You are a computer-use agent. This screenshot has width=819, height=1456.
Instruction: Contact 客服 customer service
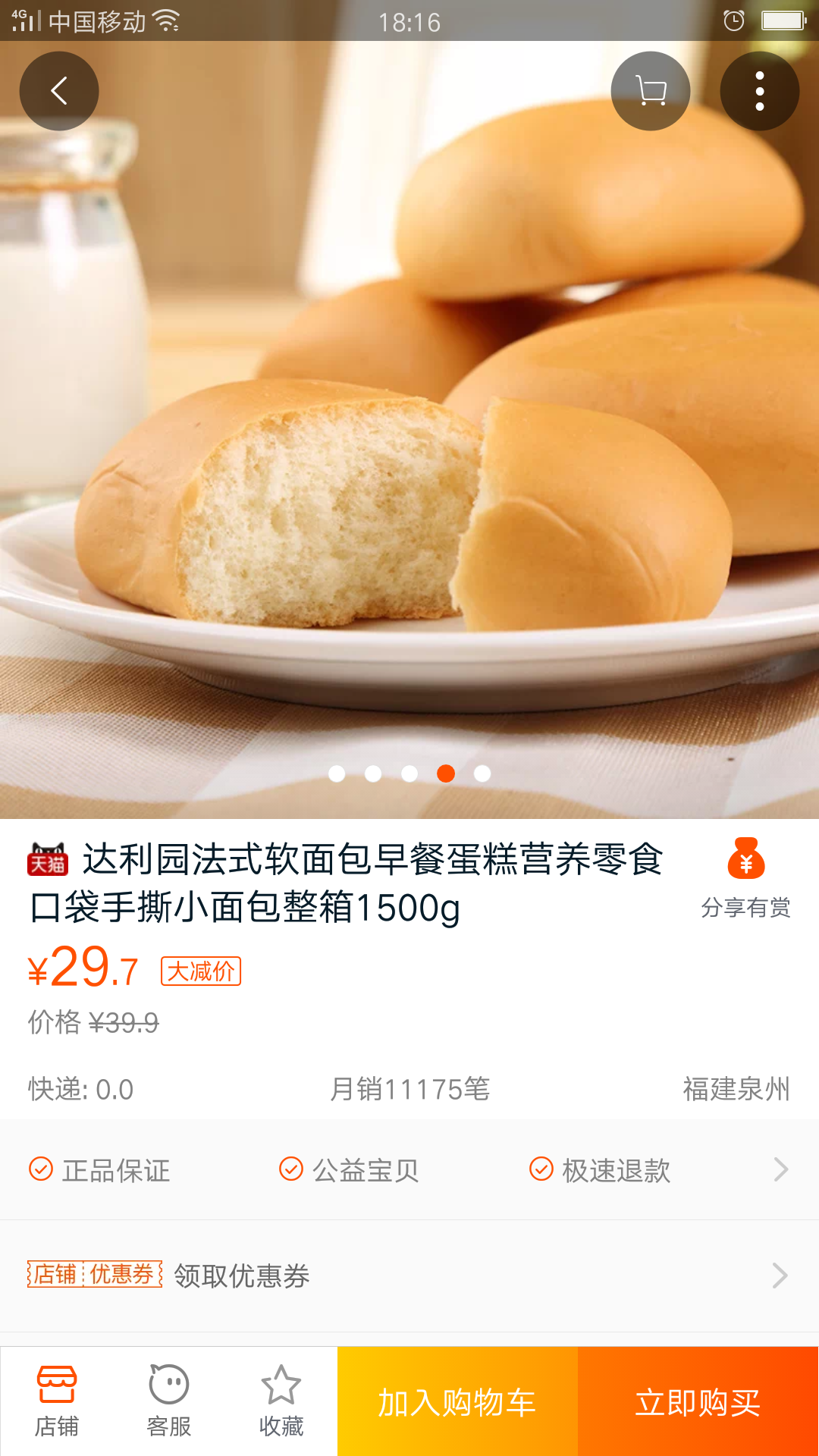click(168, 1401)
